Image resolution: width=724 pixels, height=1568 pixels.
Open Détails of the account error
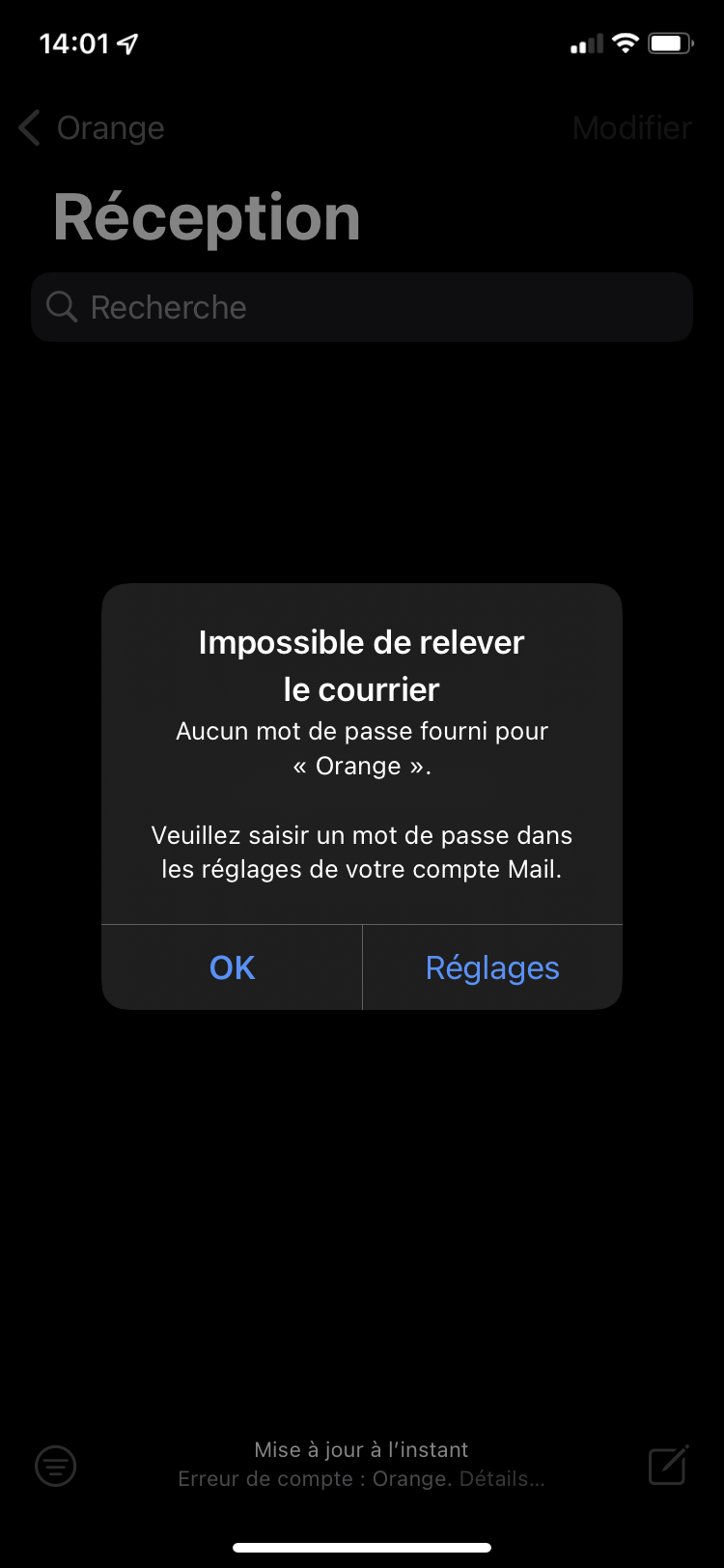(501, 1479)
